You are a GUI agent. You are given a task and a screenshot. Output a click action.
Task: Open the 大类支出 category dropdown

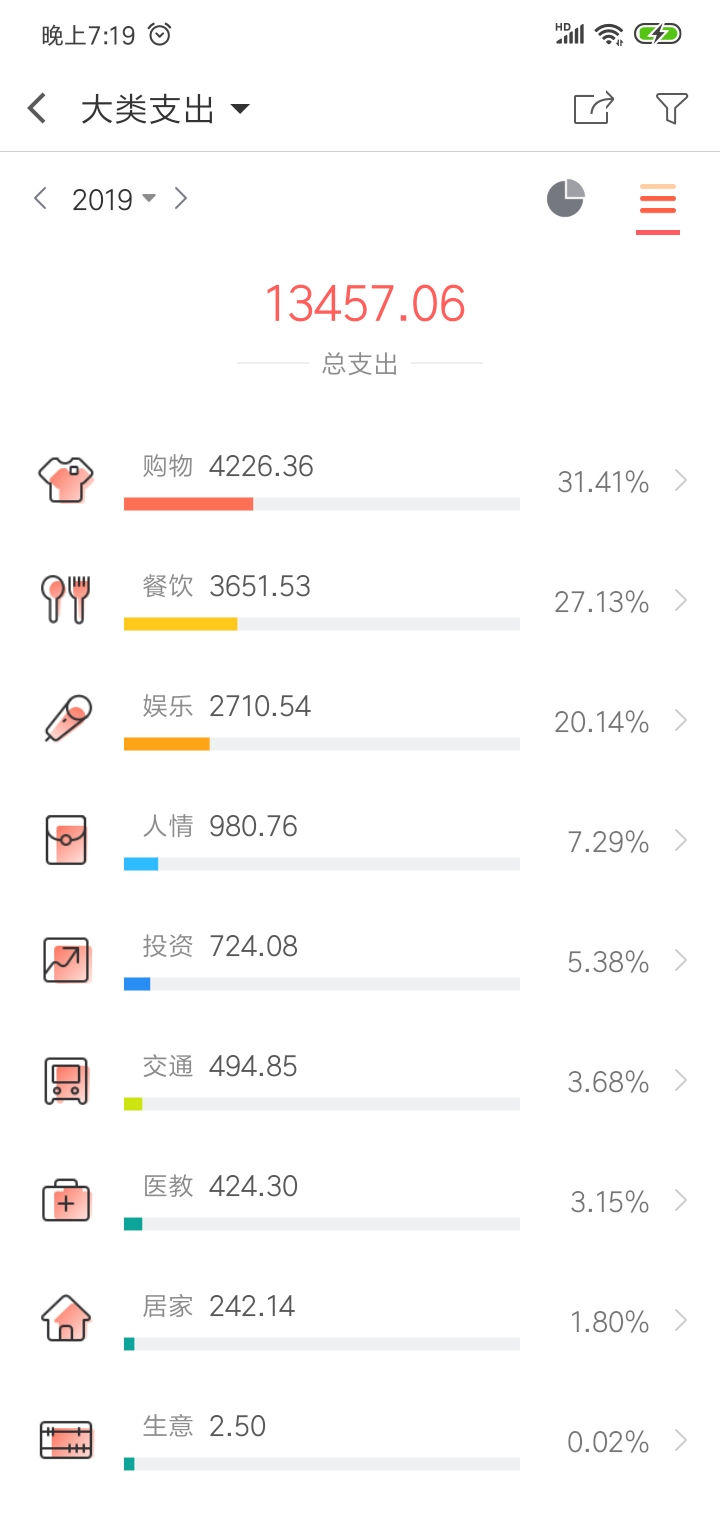165,109
